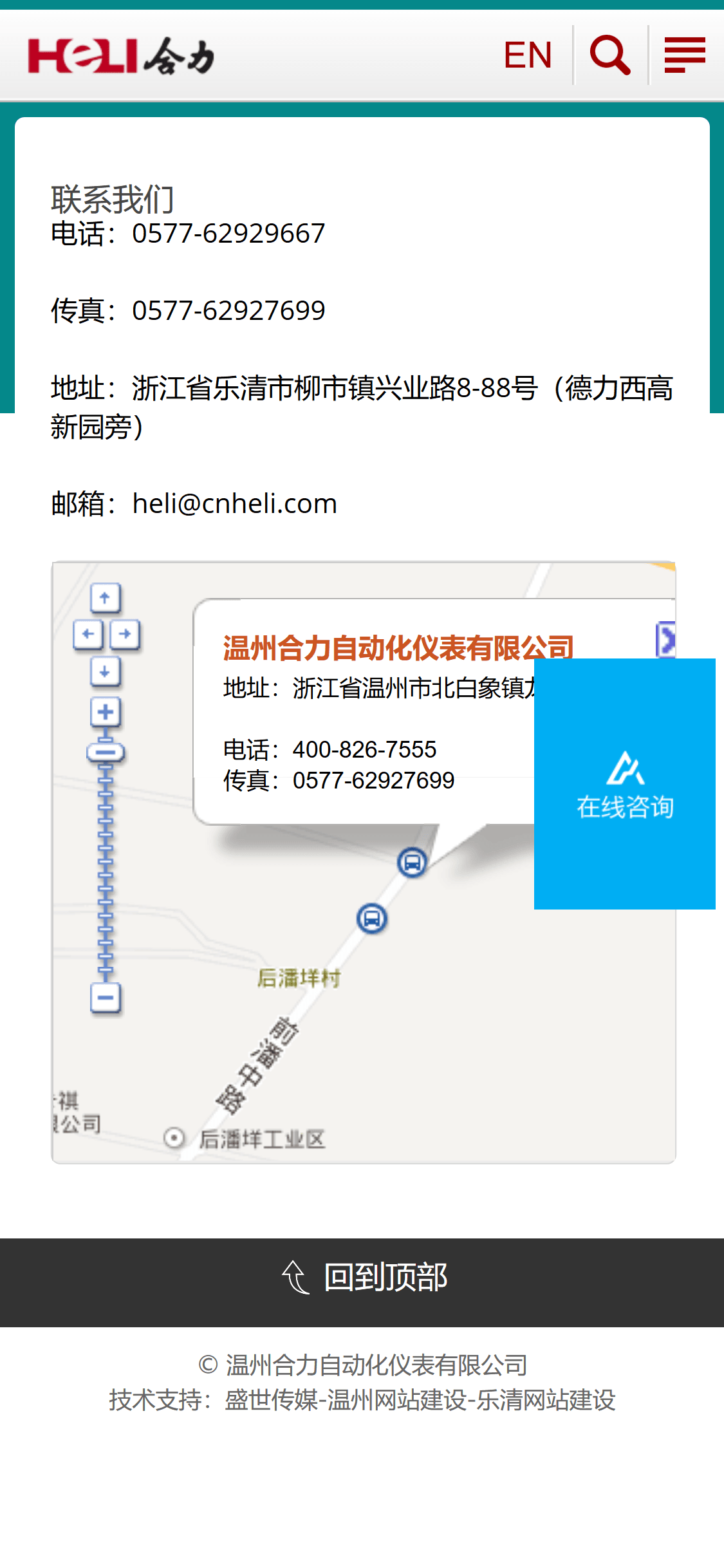Pan the map right with arrow
This screenshot has height=1568, width=724.
[125, 635]
